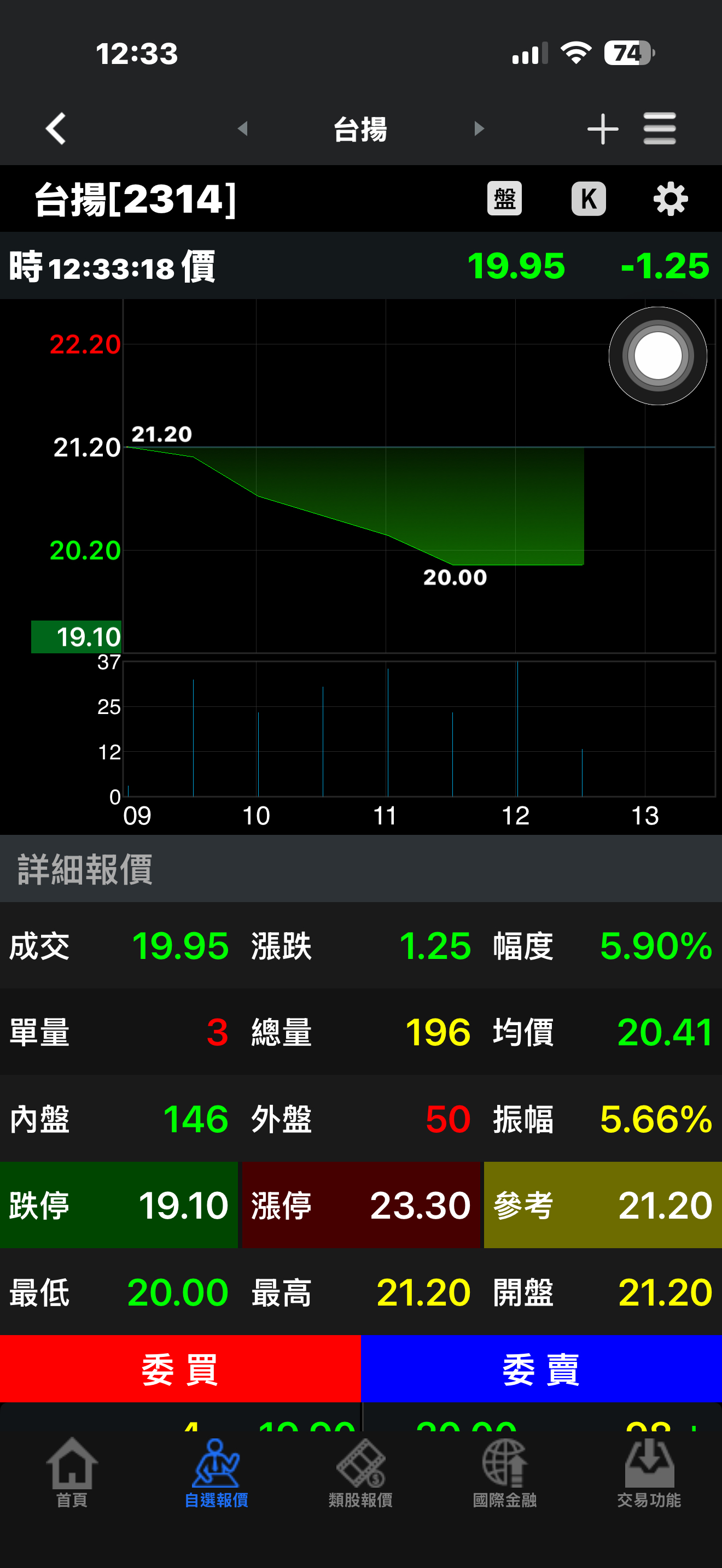722x1568 pixels.
Task: Open the 交易功能 trading functions tab
Action: pyautogui.click(x=649, y=1472)
